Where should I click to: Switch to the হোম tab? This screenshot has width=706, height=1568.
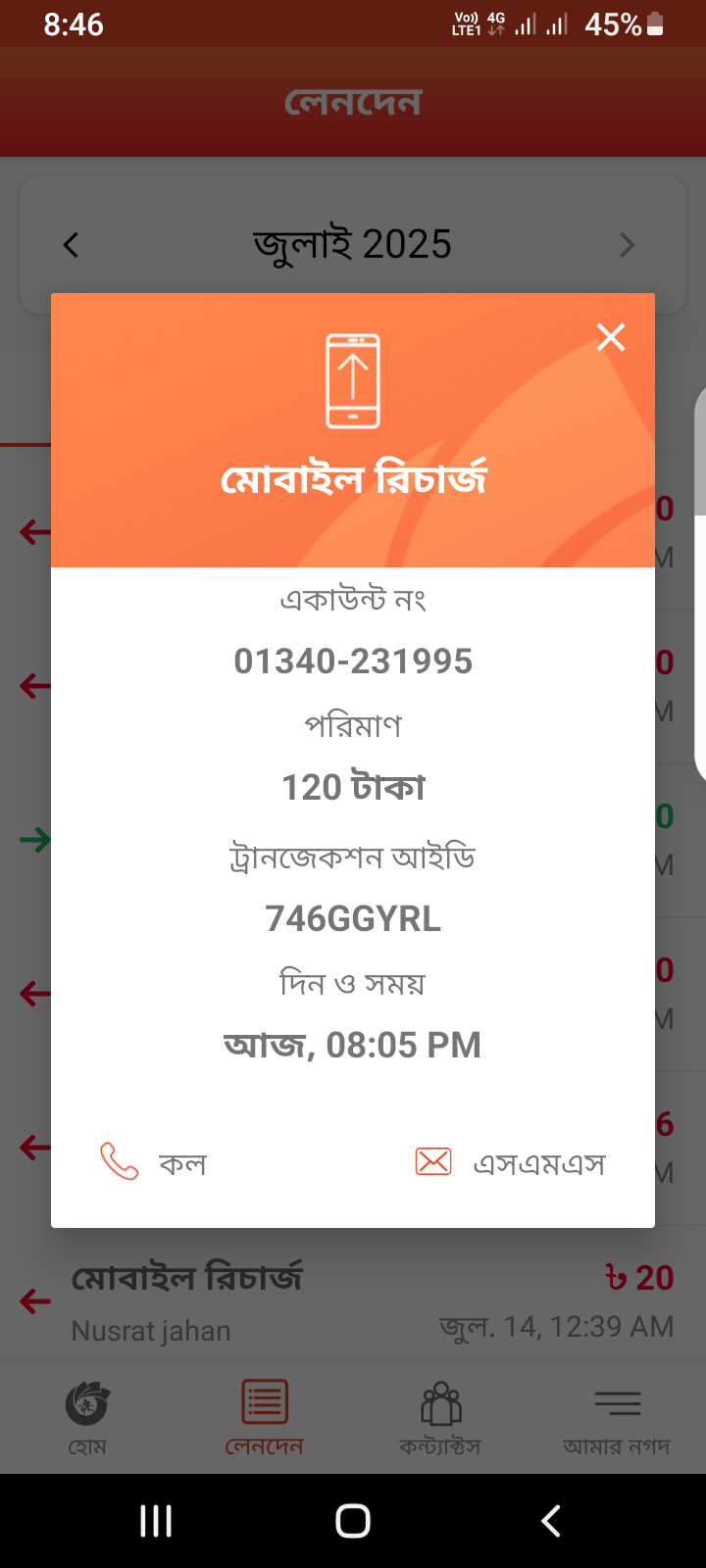point(87,1418)
